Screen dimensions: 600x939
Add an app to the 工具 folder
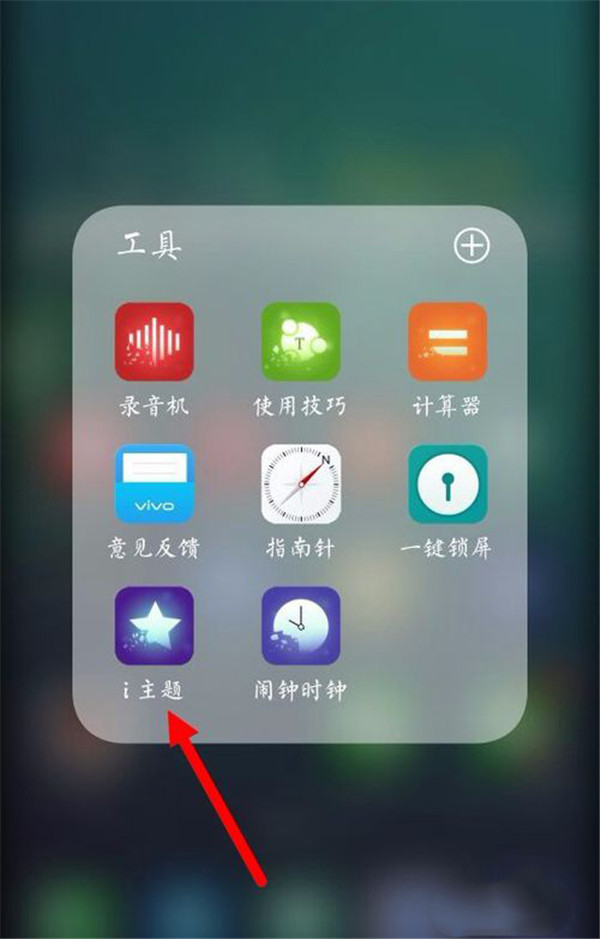(x=471, y=246)
